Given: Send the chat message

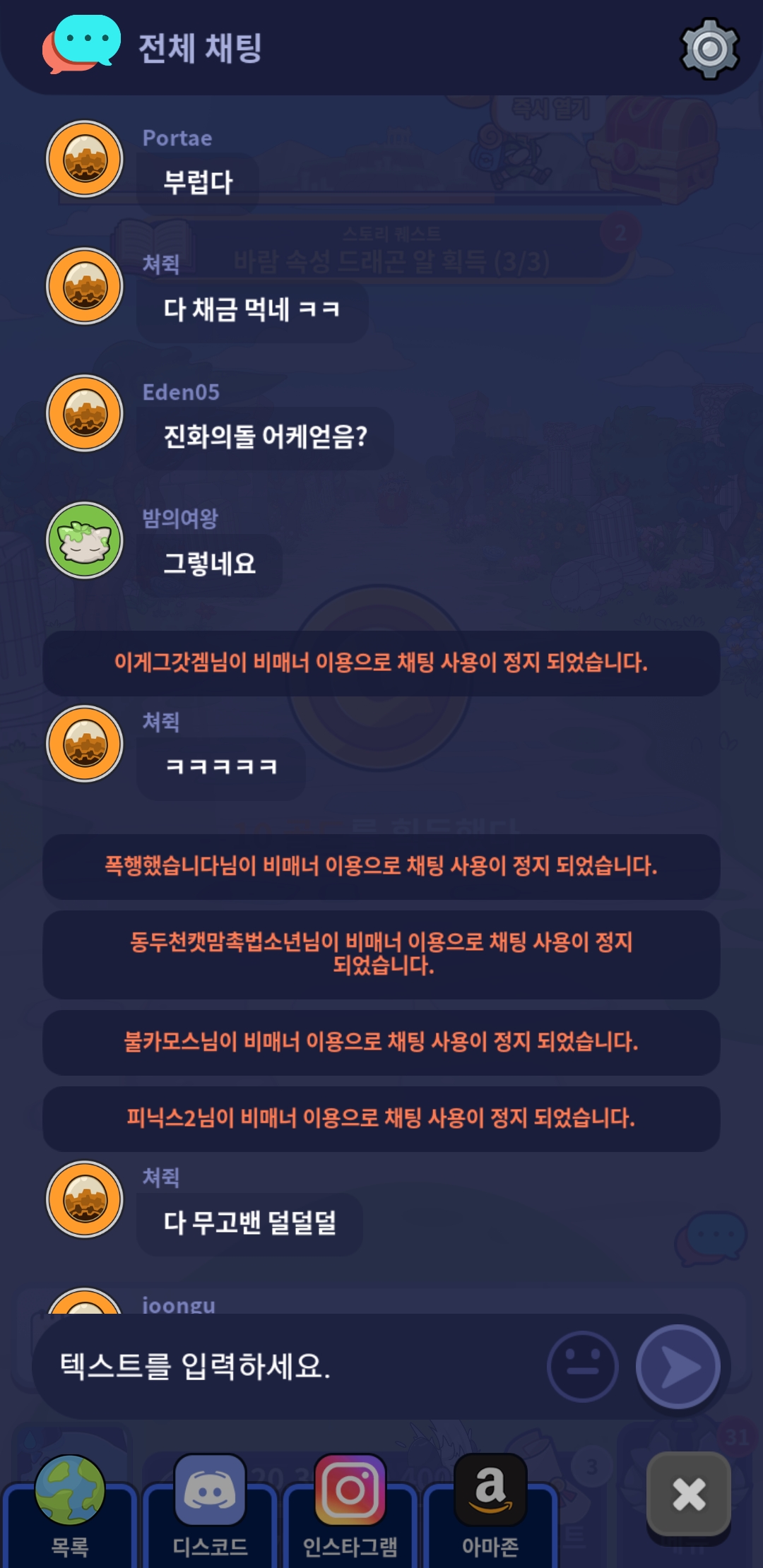Looking at the screenshot, I should click(678, 1366).
